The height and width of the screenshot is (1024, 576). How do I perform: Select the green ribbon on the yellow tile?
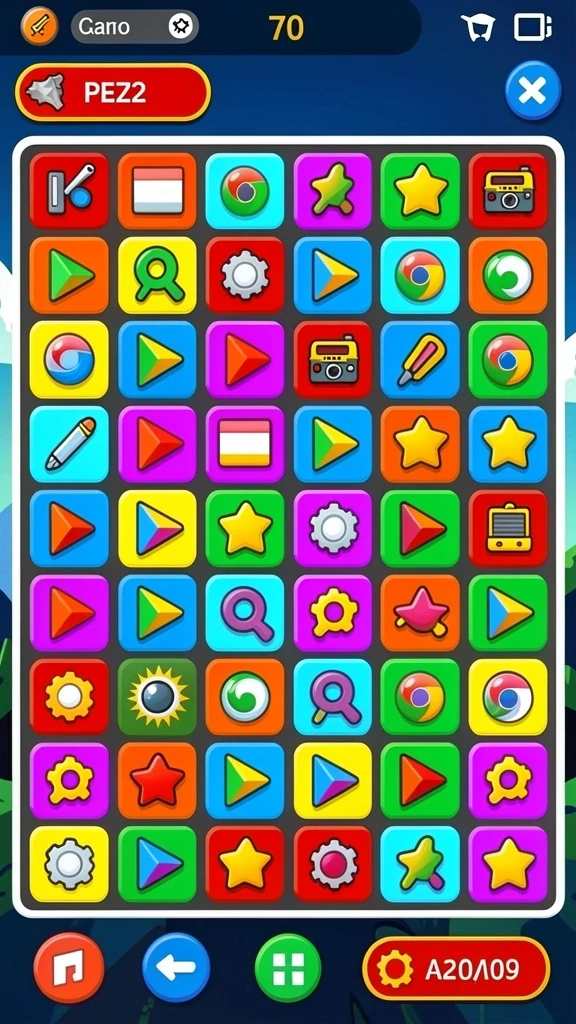coord(157,276)
